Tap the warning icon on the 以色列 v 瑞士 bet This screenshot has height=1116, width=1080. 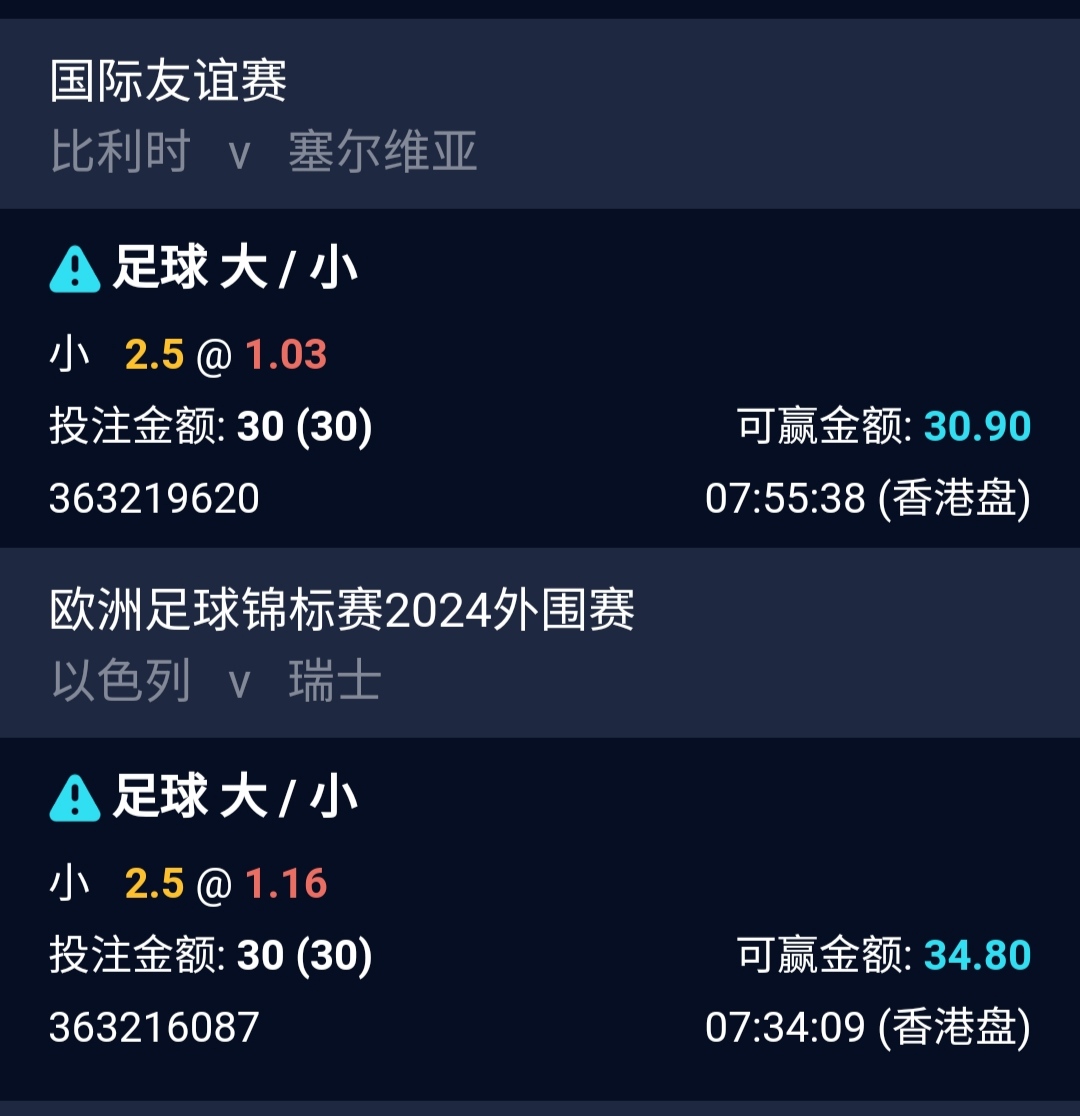75,799
